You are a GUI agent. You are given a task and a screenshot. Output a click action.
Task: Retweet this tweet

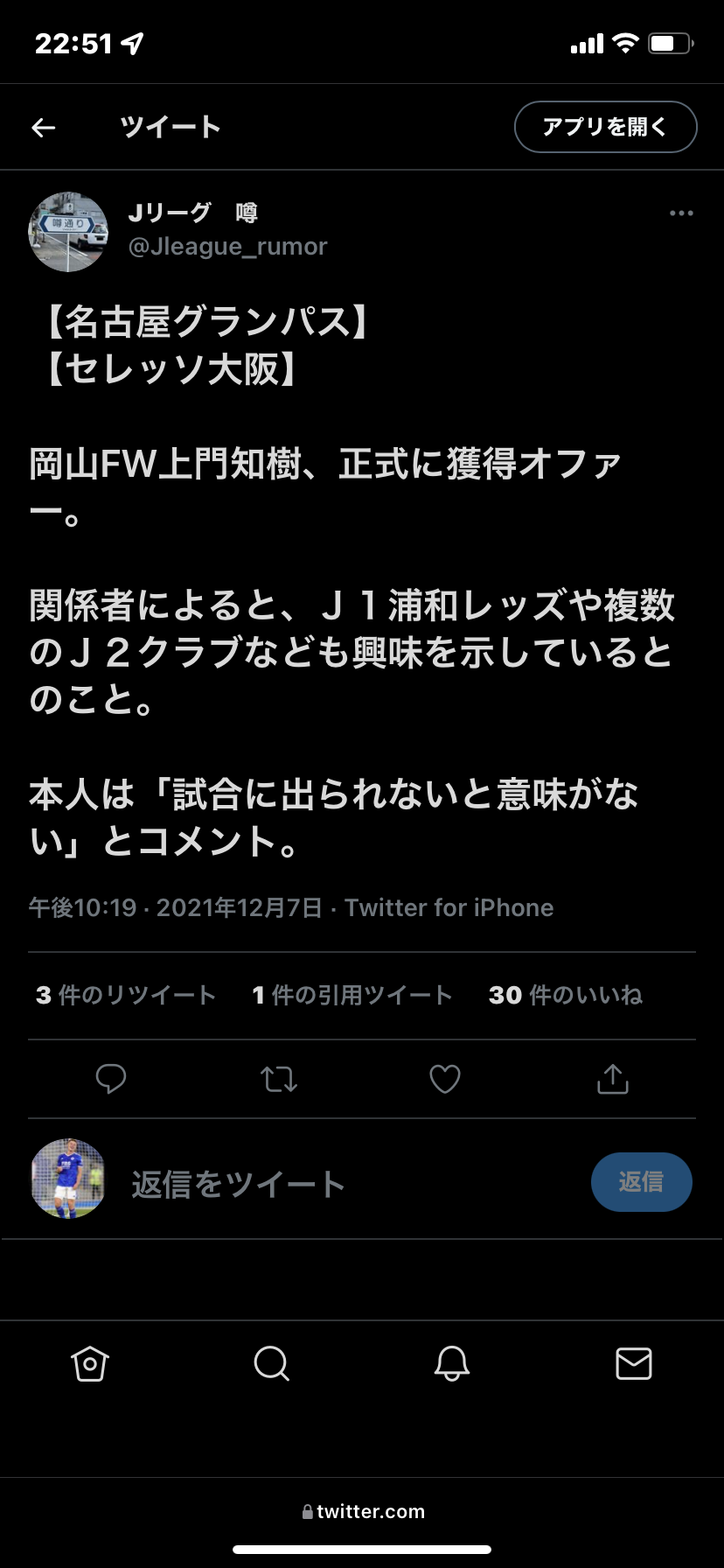(279, 1079)
